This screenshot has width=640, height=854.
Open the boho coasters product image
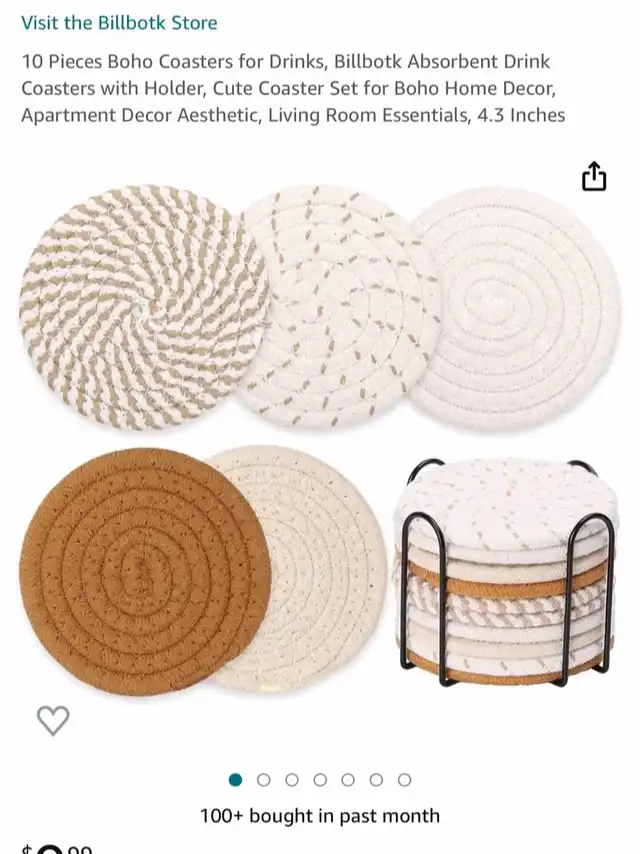[x=320, y=440]
